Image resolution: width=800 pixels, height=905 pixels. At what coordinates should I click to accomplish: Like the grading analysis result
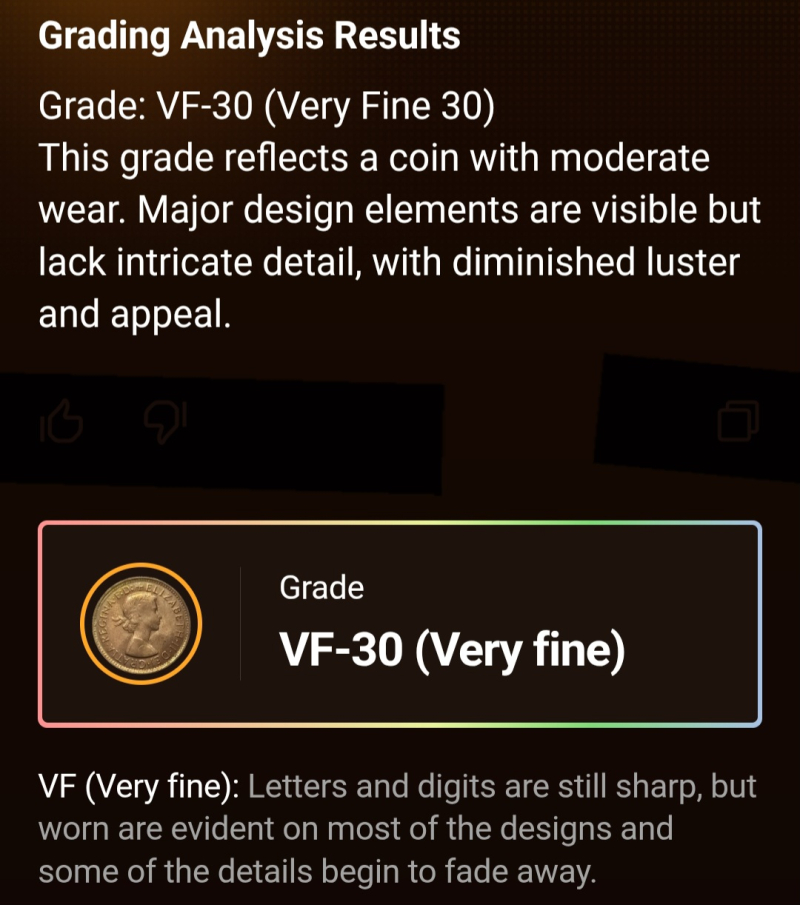tap(61, 424)
